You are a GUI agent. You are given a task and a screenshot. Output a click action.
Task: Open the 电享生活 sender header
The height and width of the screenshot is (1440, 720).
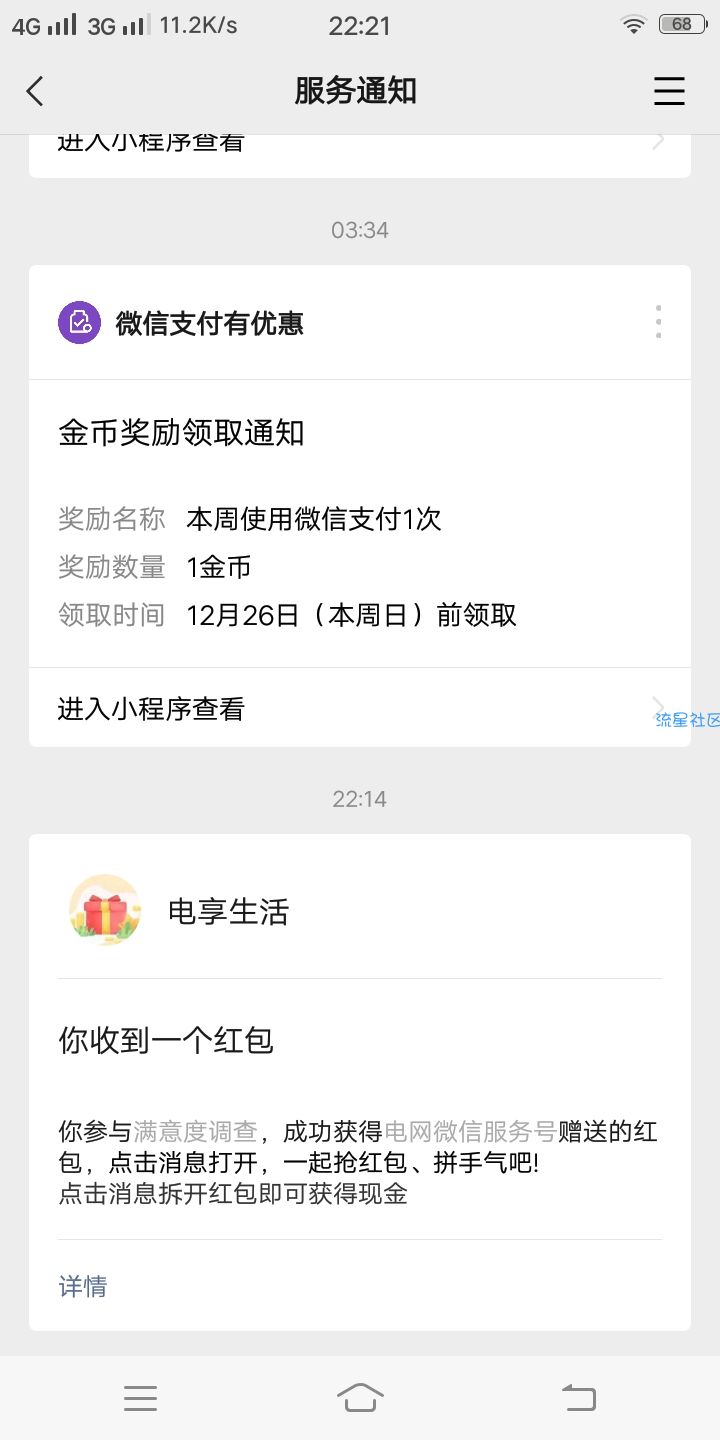point(228,911)
